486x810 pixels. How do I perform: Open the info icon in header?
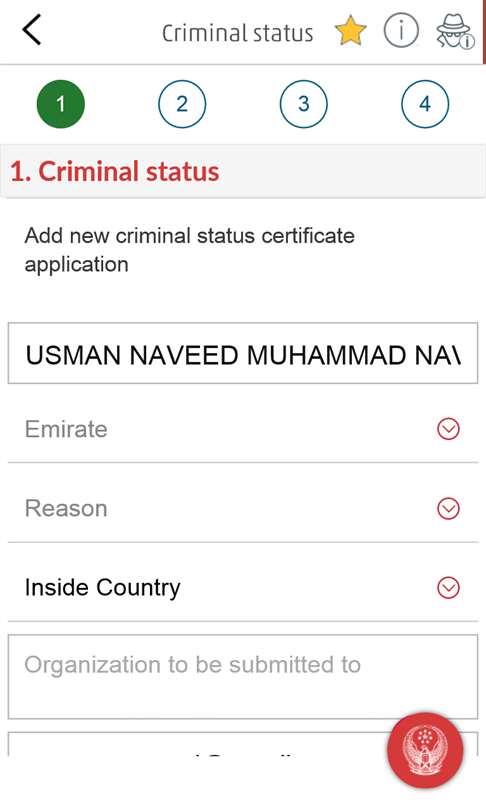pyautogui.click(x=401, y=30)
